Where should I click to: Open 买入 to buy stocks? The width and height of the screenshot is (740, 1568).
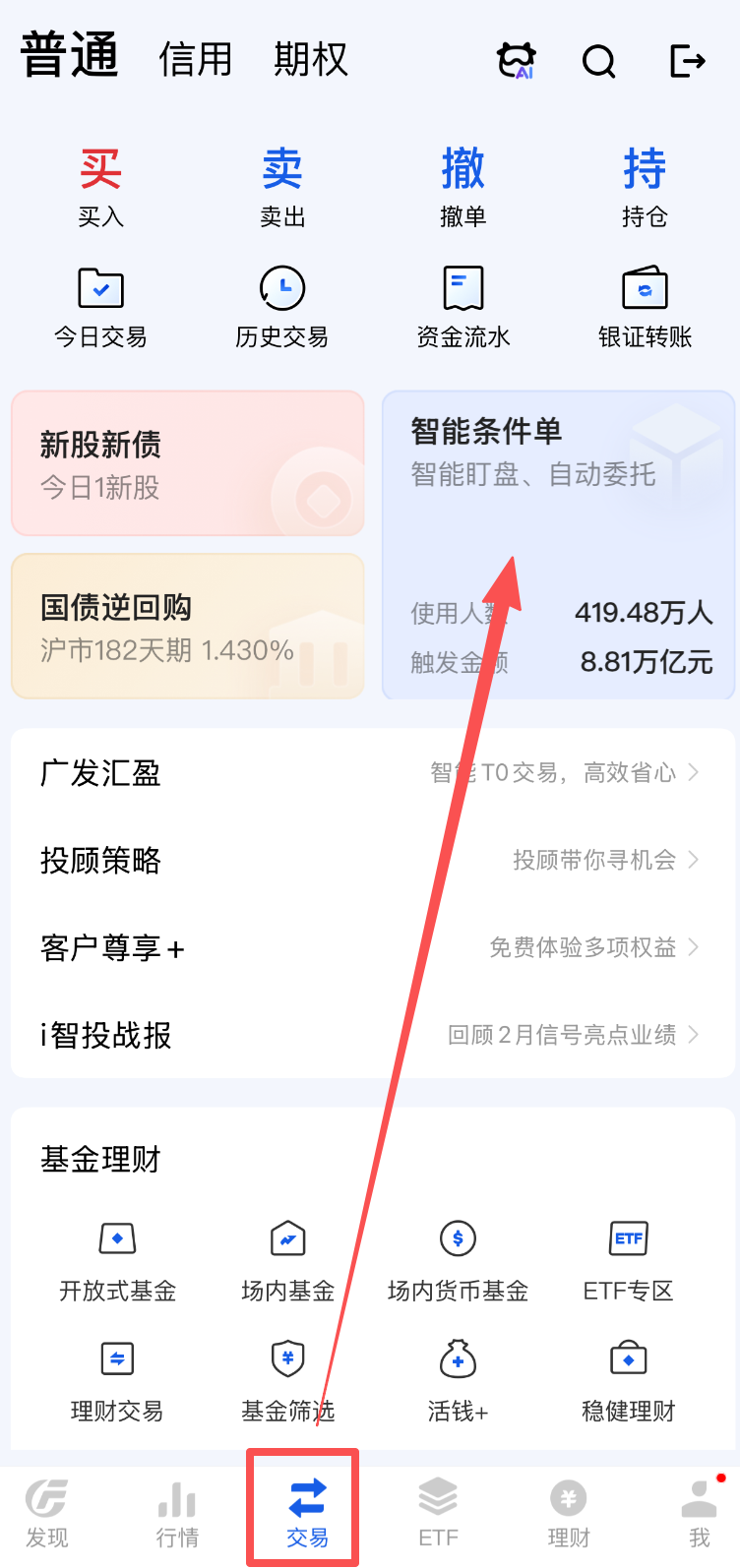click(100, 187)
